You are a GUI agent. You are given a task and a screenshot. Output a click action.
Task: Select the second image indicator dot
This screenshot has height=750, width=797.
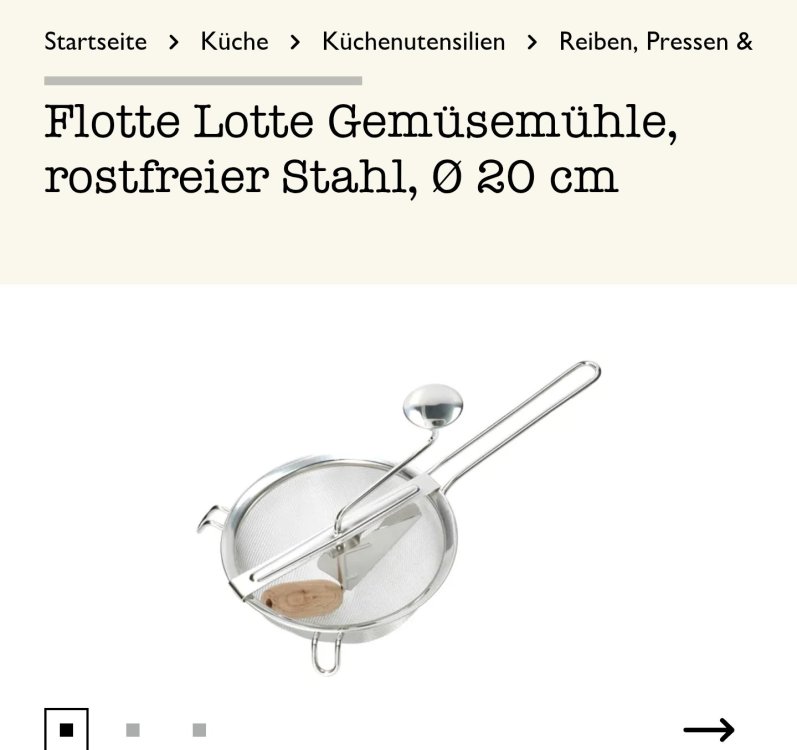tap(133, 730)
